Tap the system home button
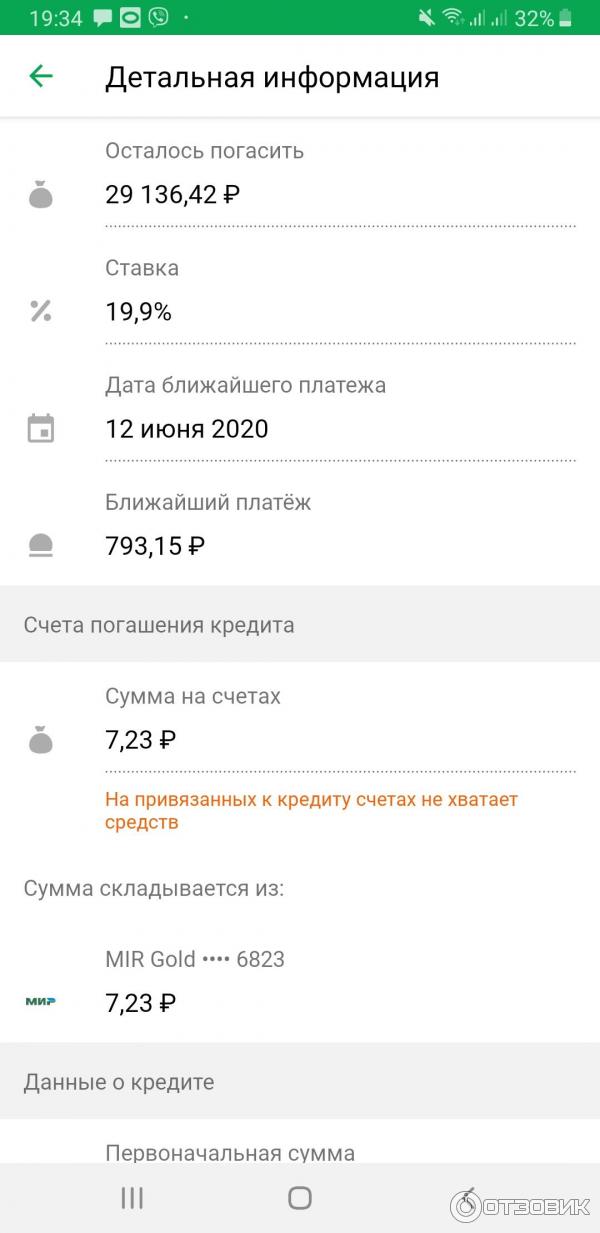The height and width of the screenshot is (1233, 600). tap(300, 1197)
